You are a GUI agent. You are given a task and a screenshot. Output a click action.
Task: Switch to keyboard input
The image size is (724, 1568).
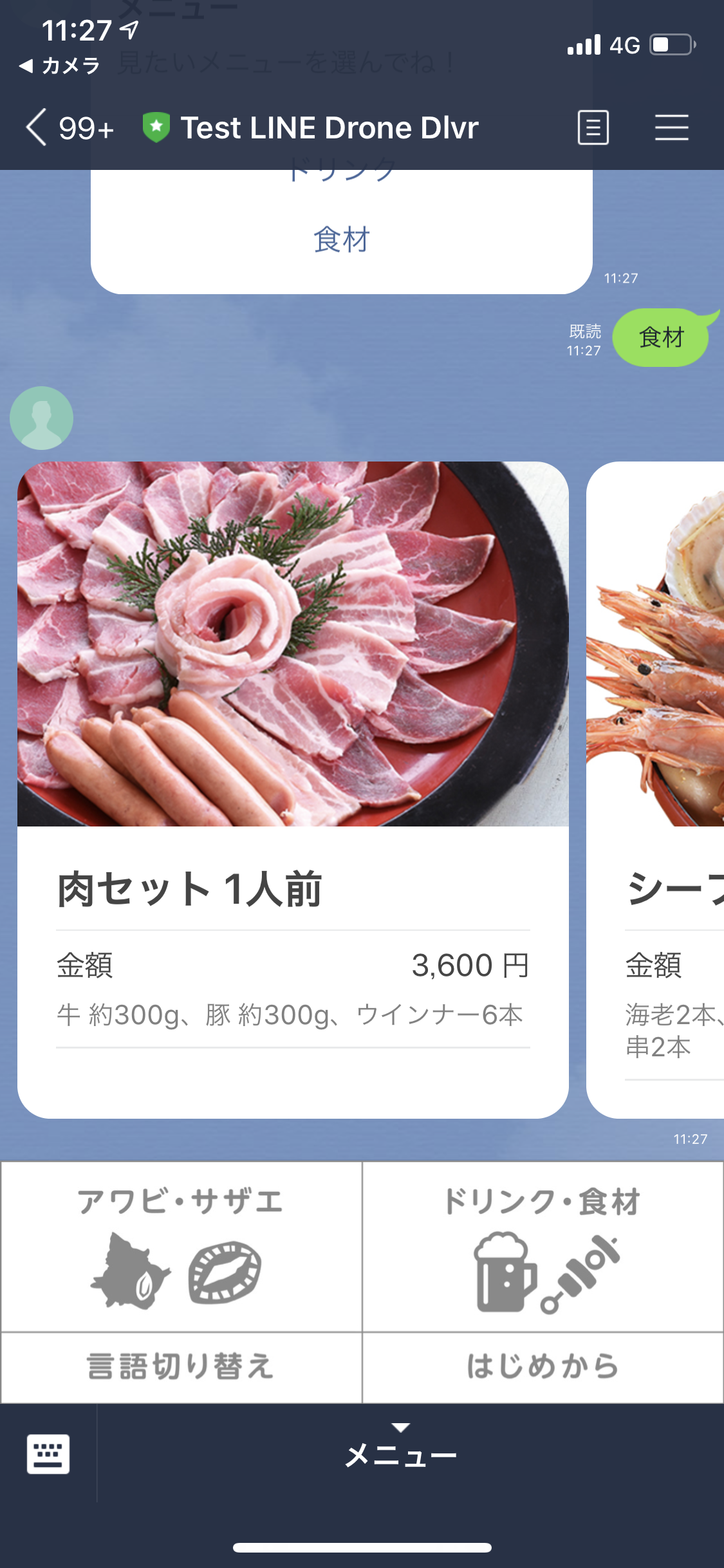coord(48,1453)
